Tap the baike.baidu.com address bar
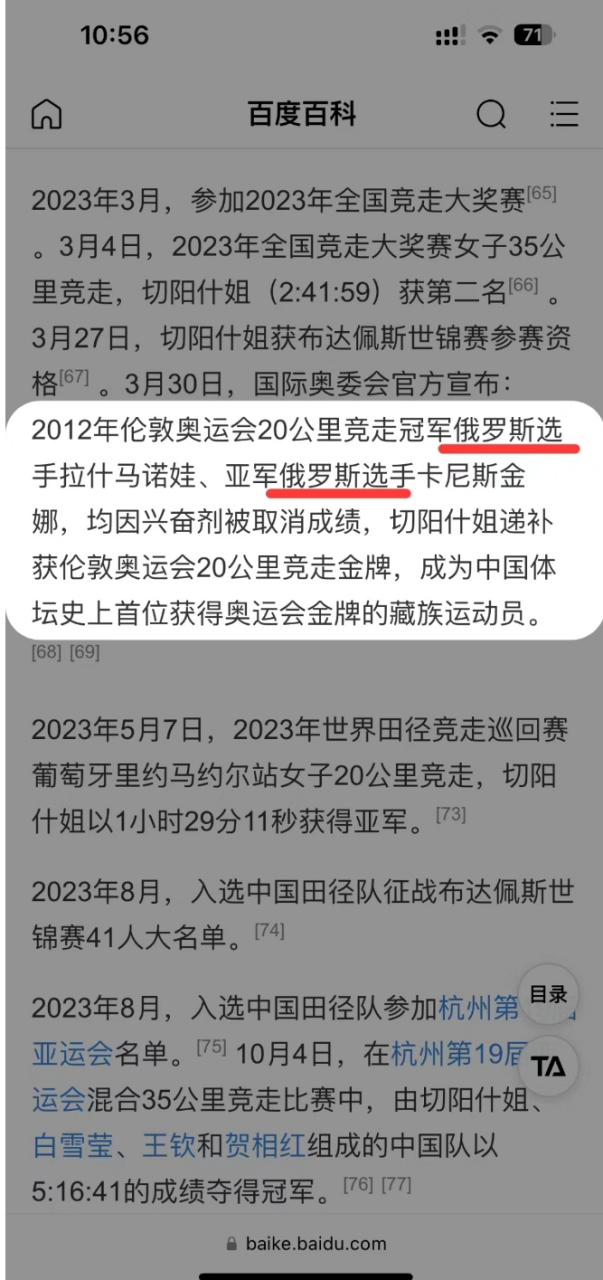The height and width of the screenshot is (1280, 603). [304, 1244]
